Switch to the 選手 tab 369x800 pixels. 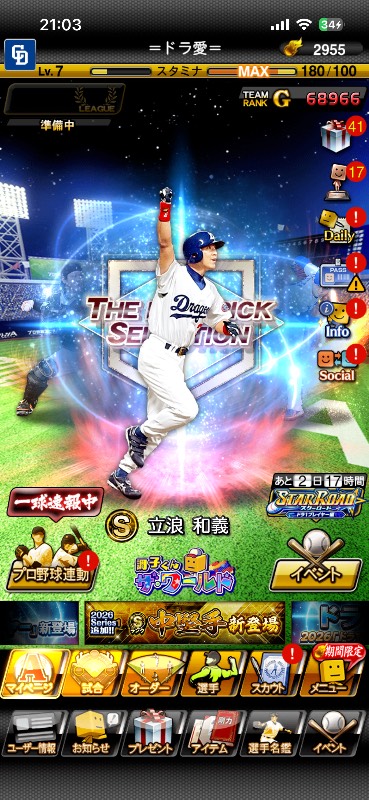pos(212,673)
